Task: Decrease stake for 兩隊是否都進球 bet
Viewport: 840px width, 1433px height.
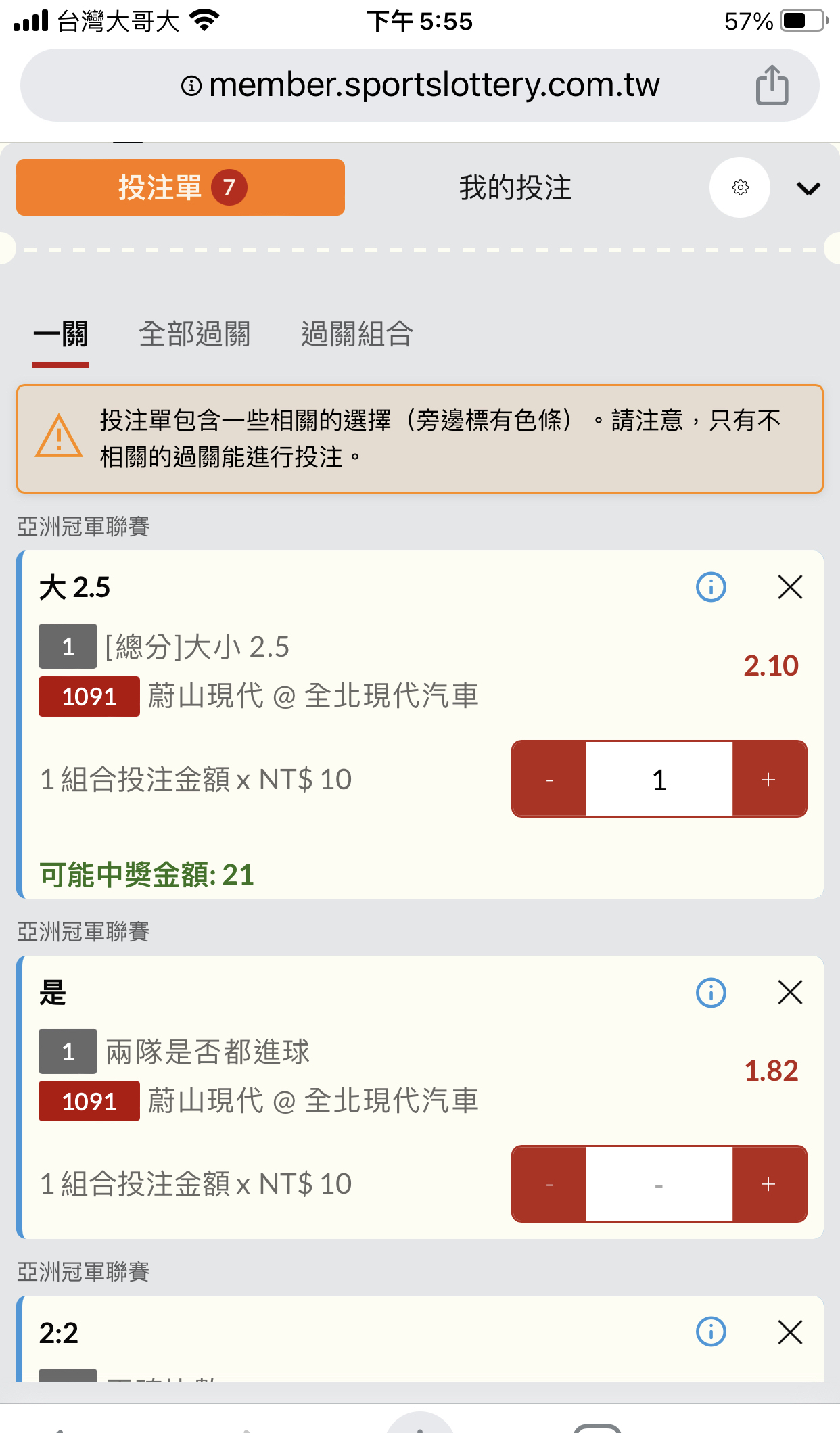Action: [549, 1184]
